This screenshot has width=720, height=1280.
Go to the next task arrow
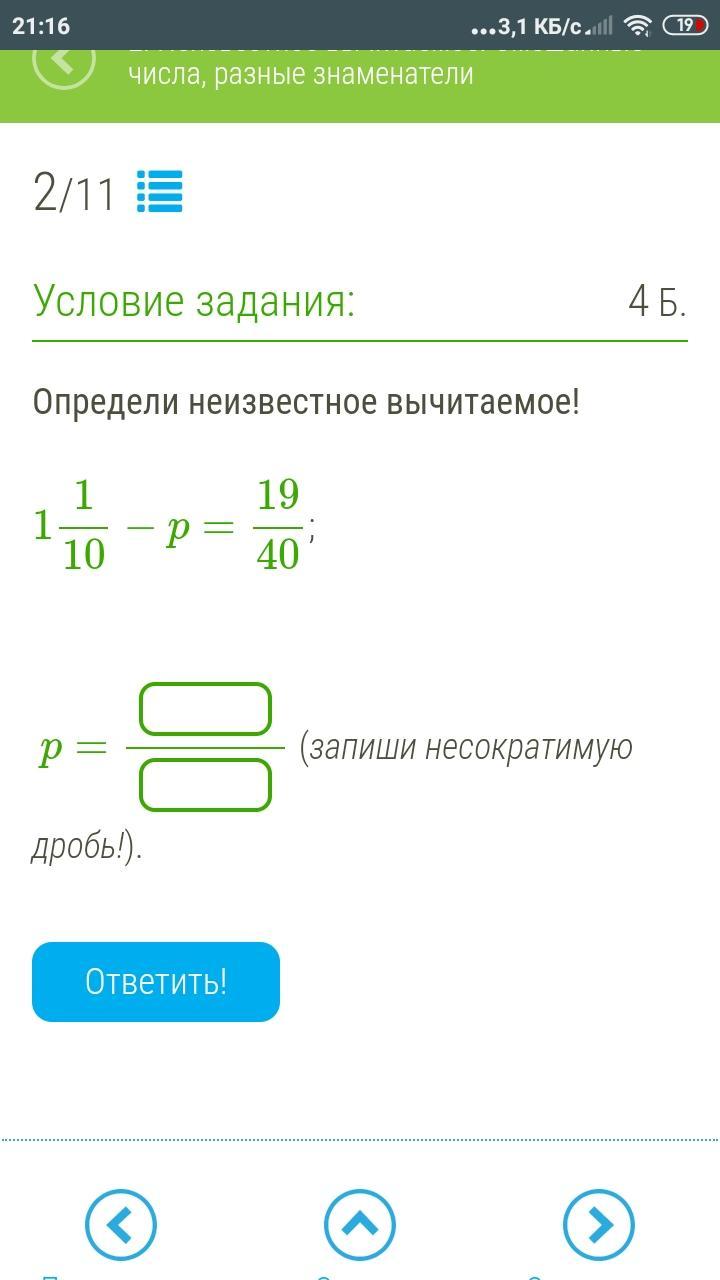click(x=599, y=1225)
